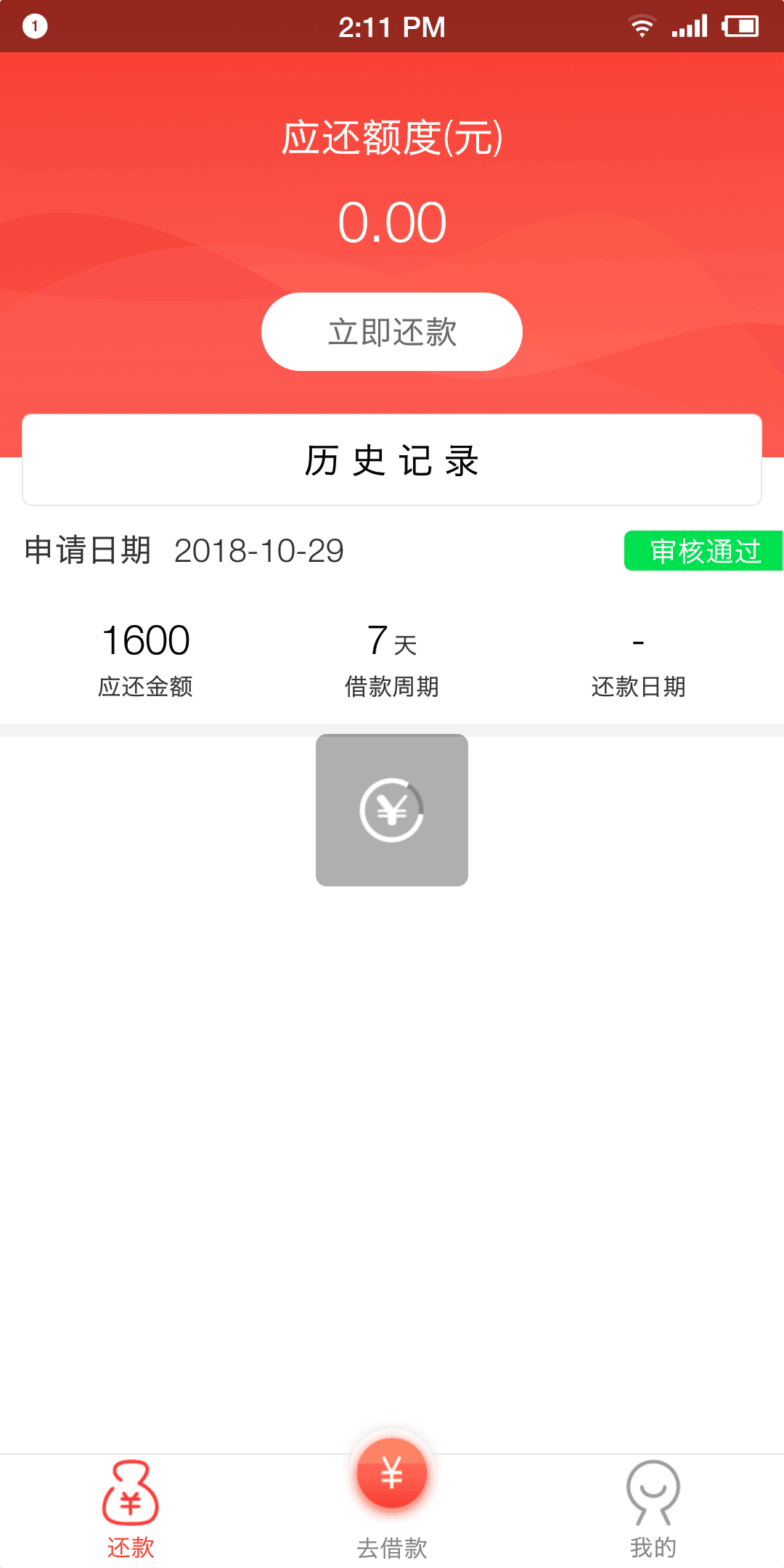This screenshot has width=784, height=1568.
Task: Tap the 立即还款 repay now button
Action: 392,332
